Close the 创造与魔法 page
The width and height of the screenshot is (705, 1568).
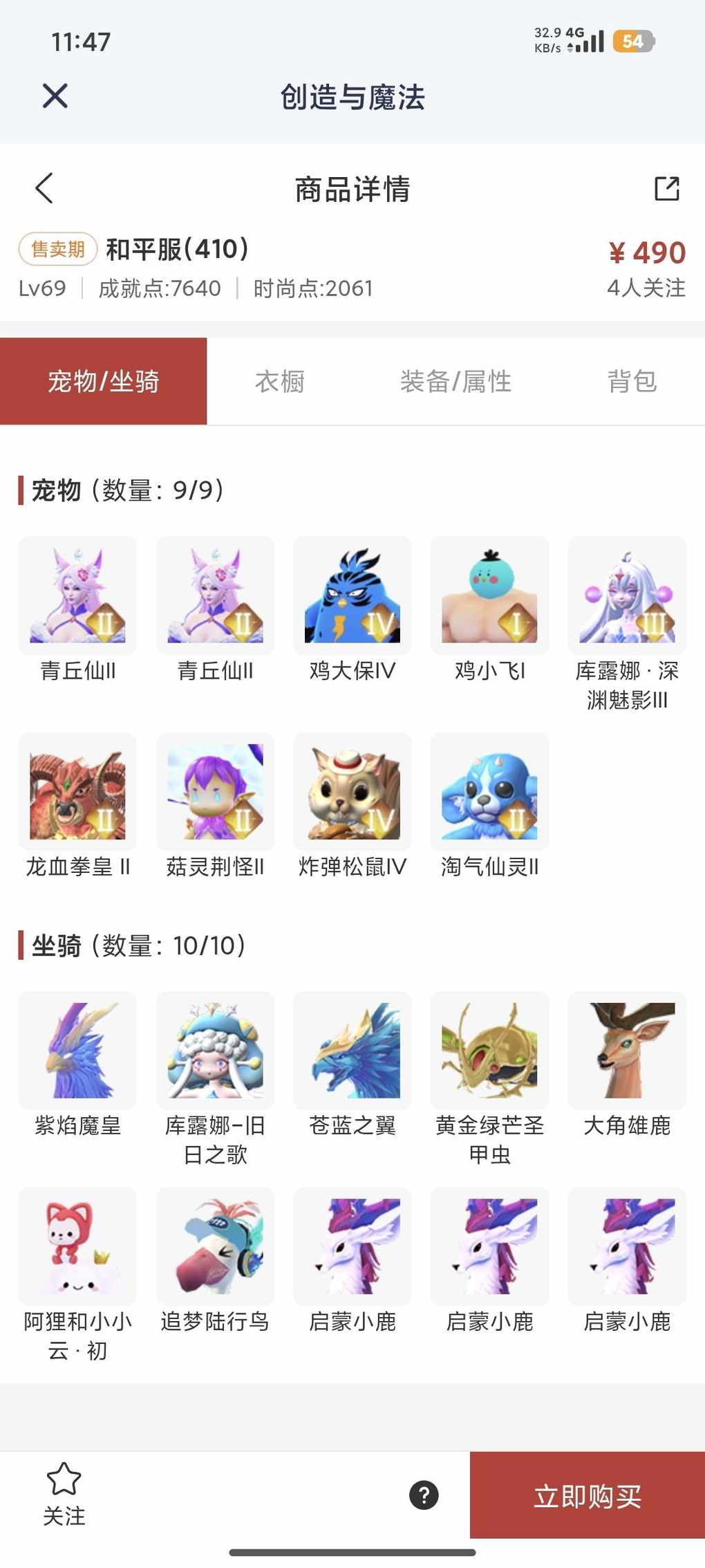click(55, 96)
